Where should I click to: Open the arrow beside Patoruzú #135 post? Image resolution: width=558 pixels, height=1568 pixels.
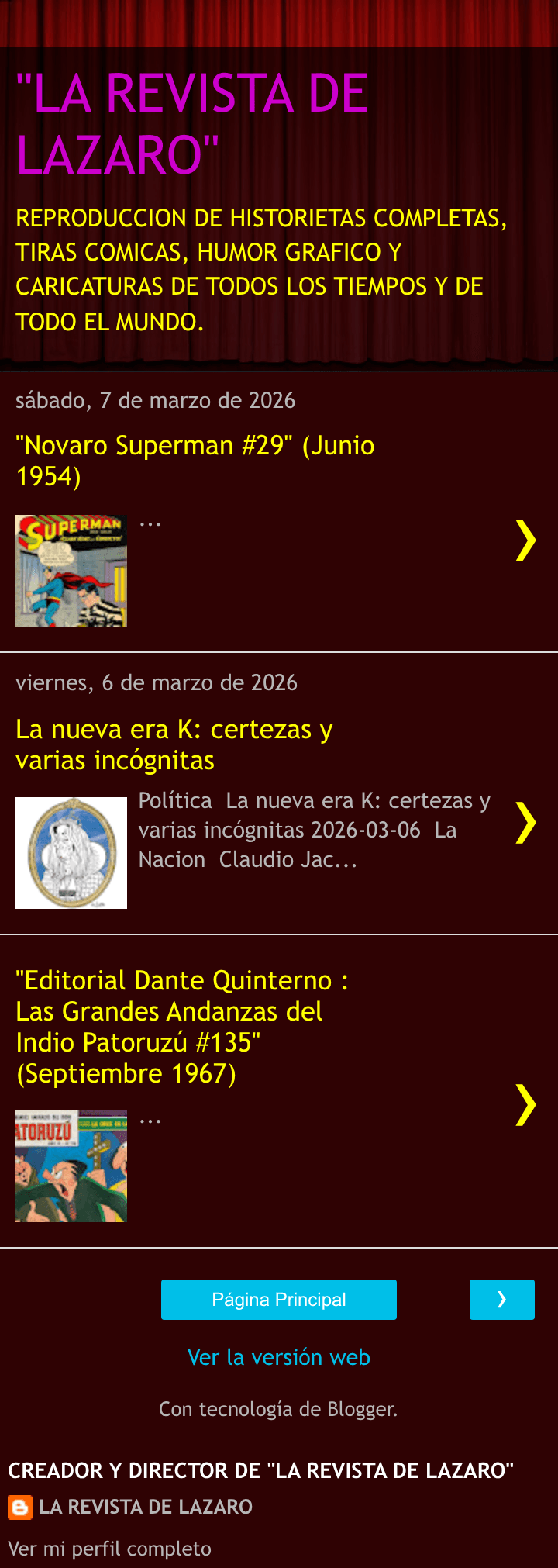coord(525,1105)
